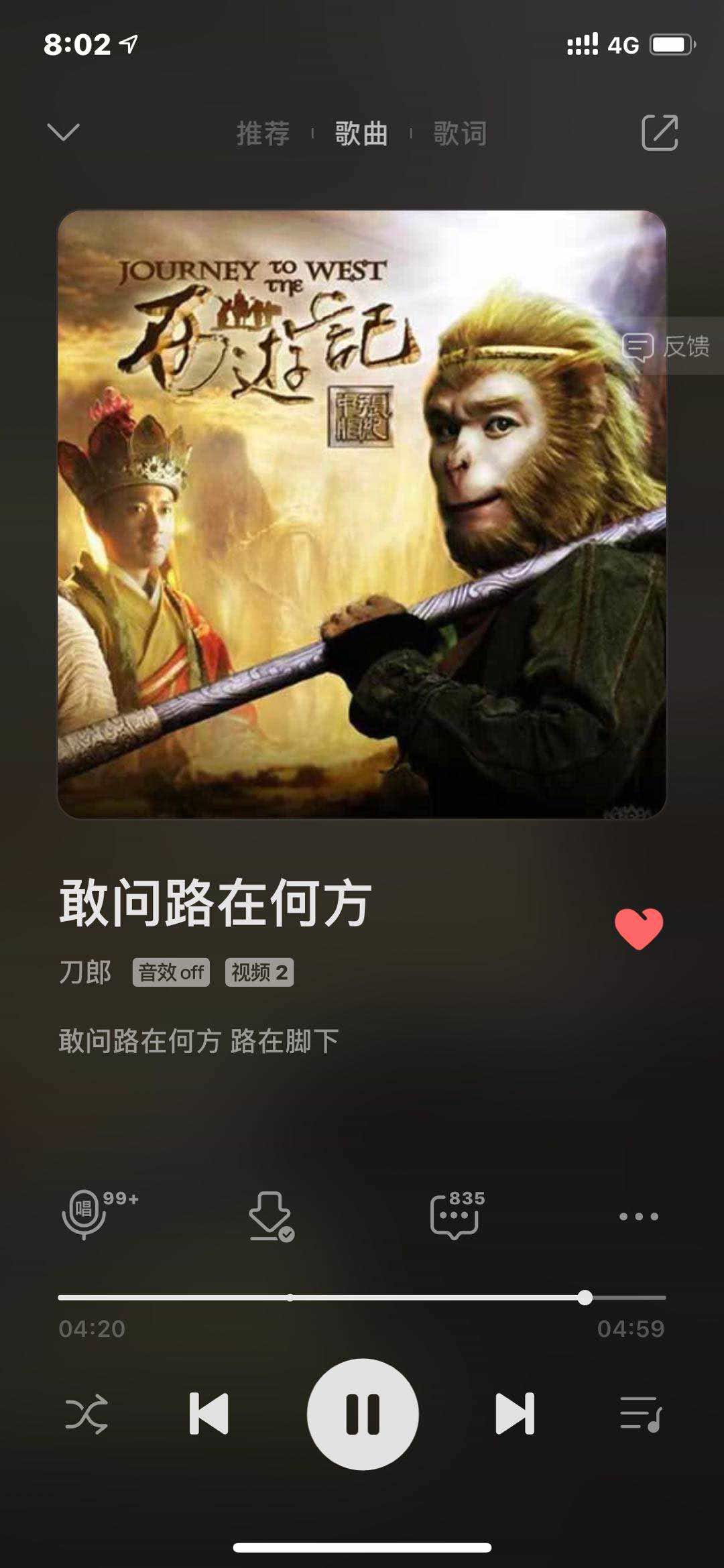Toggle shuffle play mode
724x1568 pixels.
(x=86, y=1414)
